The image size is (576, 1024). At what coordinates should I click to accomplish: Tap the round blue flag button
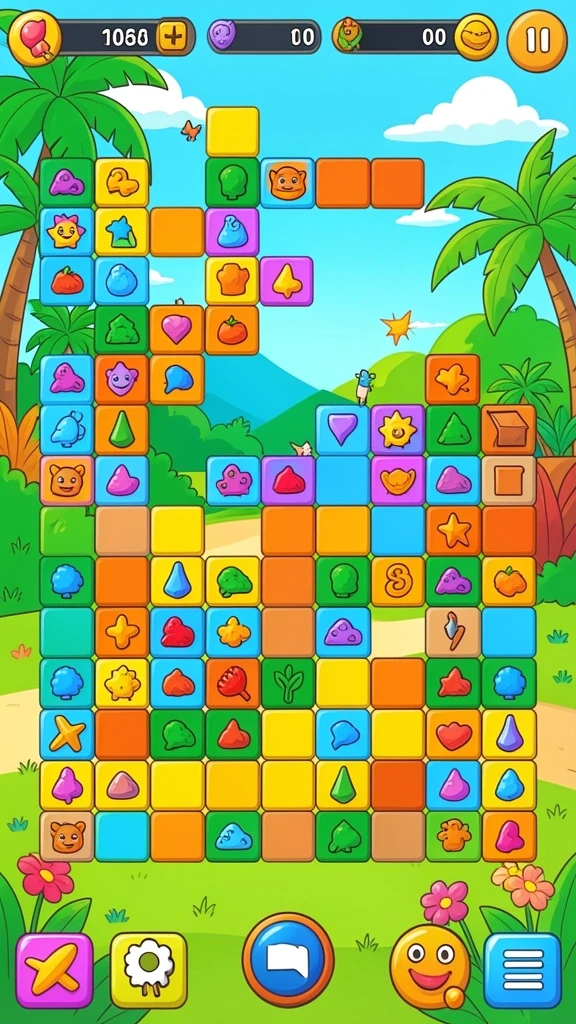point(288,959)
